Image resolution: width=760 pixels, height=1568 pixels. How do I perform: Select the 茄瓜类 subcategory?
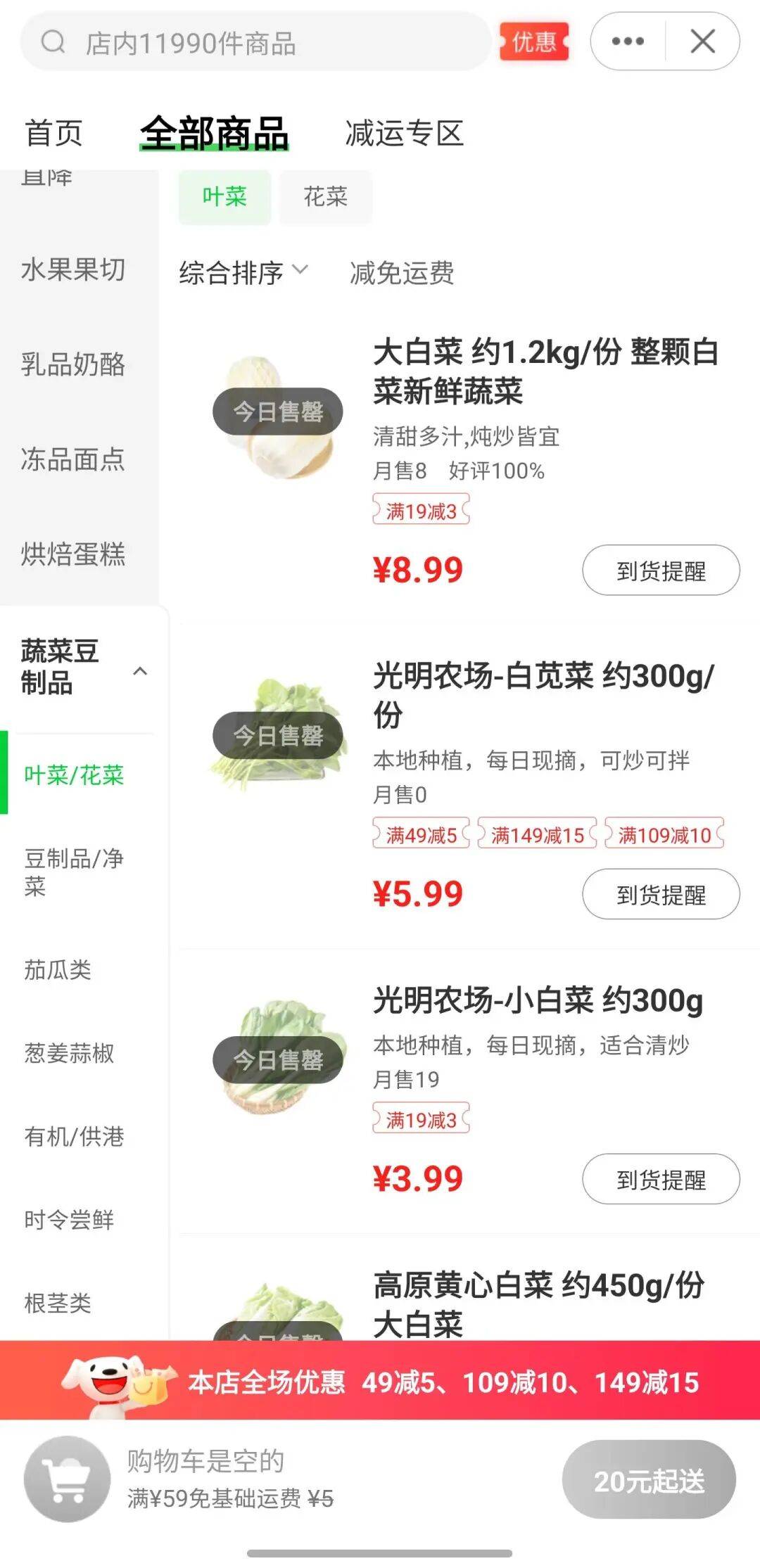58,970
